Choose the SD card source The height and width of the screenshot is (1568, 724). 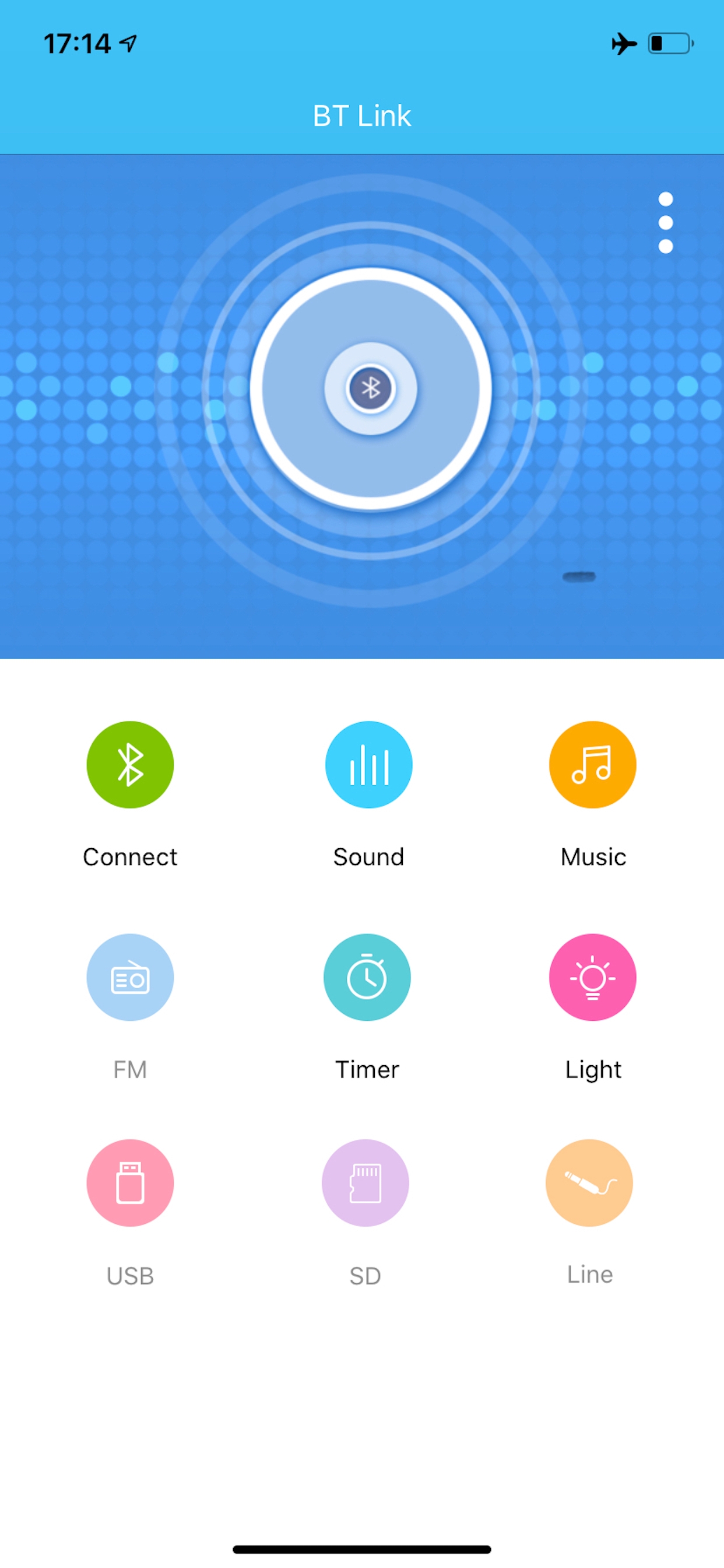click(x=365, y=1182)
